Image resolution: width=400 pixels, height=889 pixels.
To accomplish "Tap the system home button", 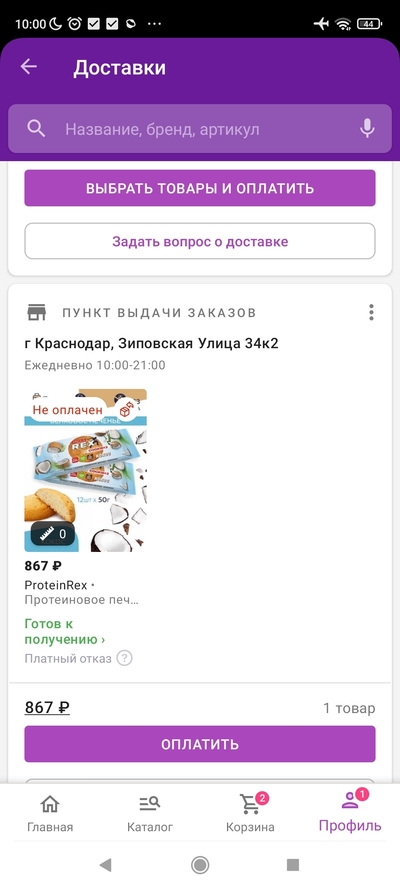I will pos(200,865).
